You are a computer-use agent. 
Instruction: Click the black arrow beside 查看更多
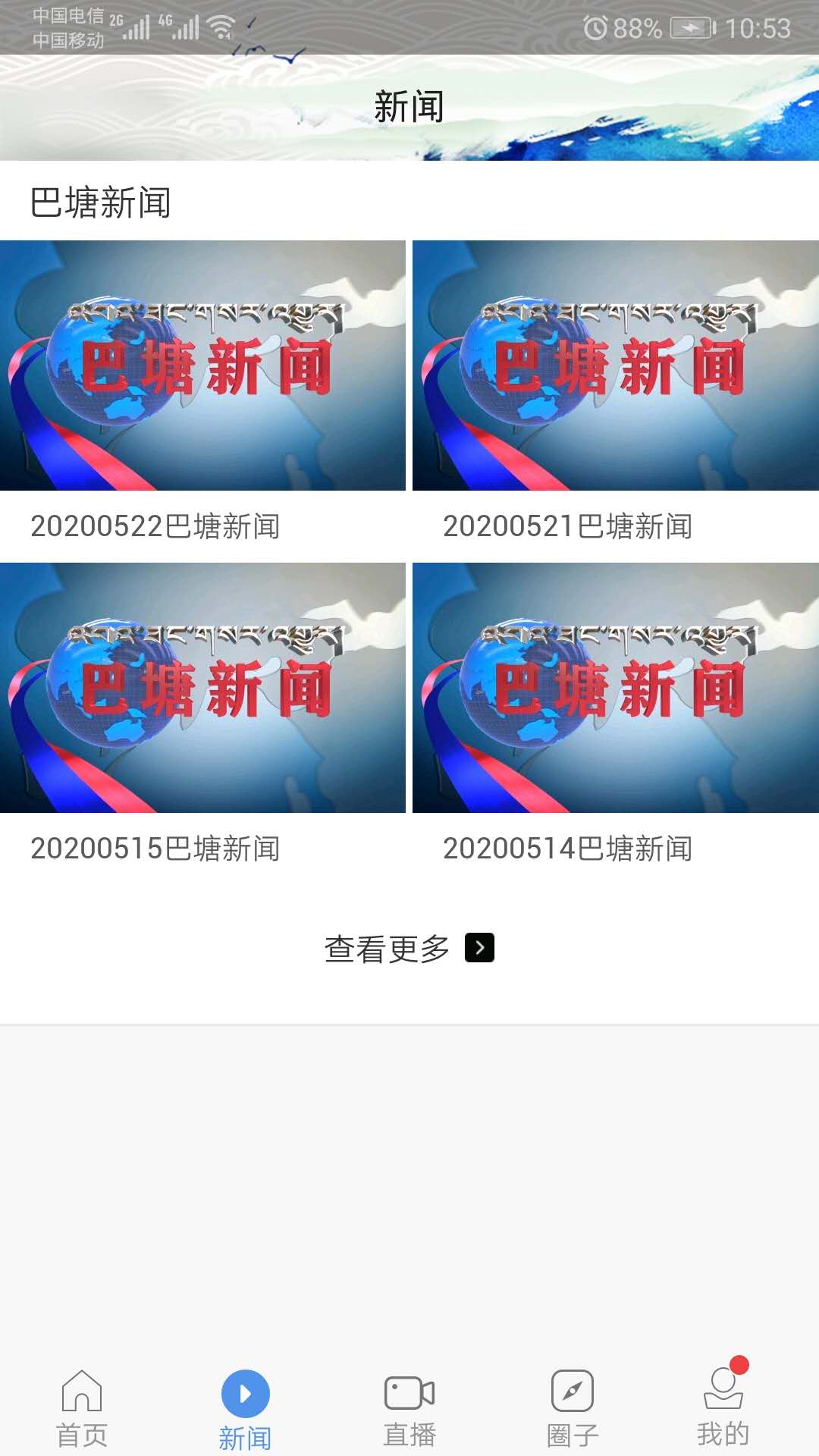478,947
